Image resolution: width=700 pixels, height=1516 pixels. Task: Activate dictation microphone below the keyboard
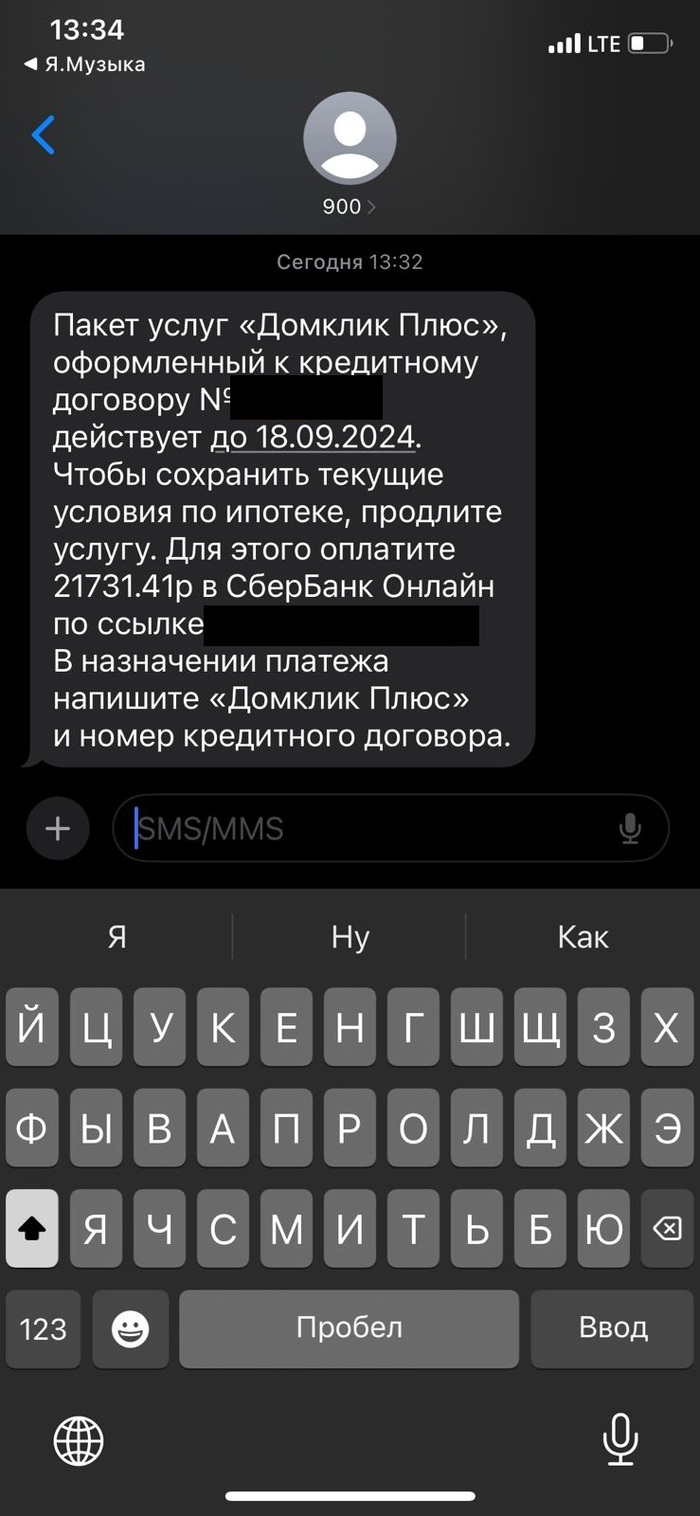click(x=620, y=1440)
